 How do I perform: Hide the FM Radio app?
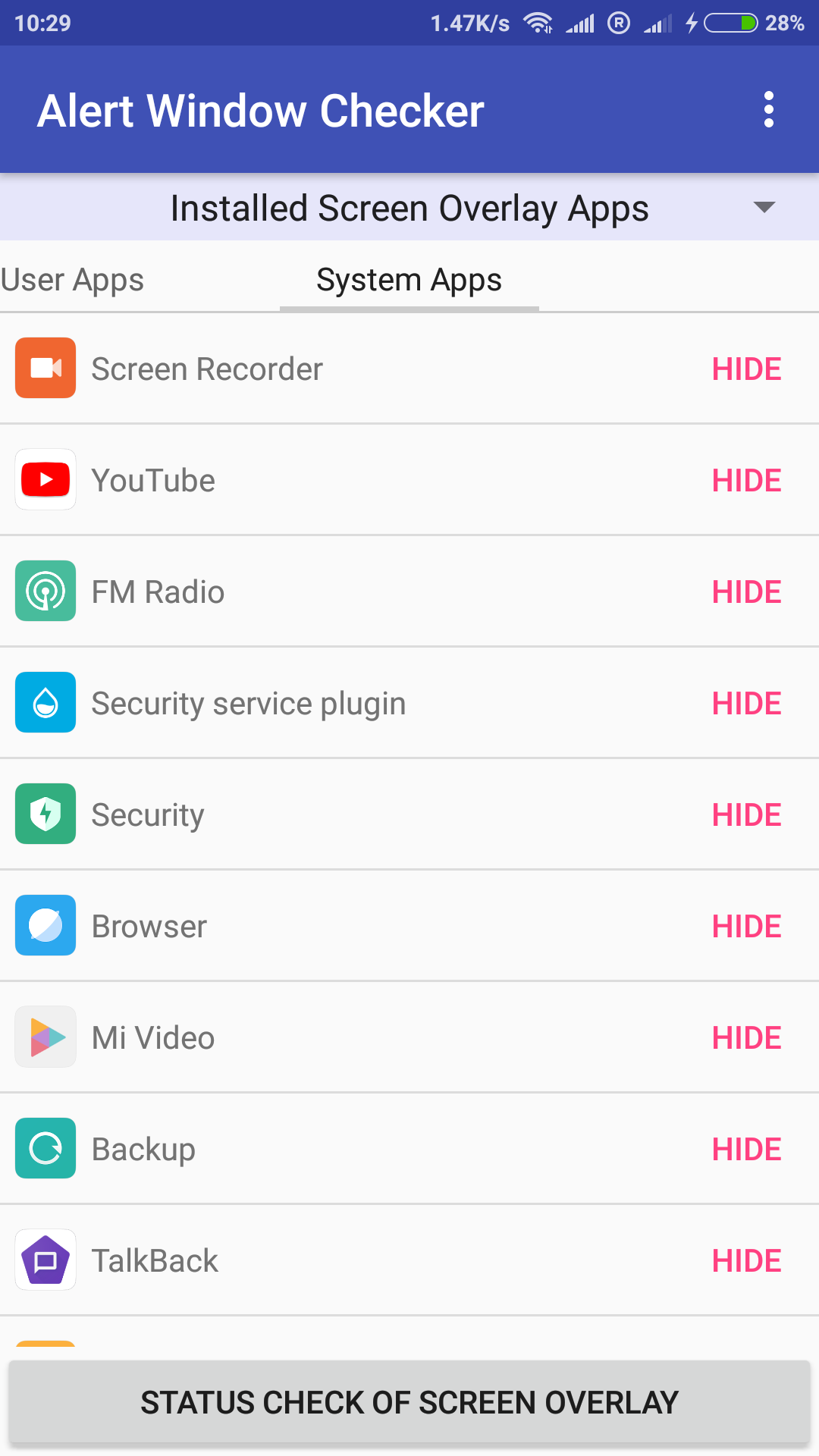[746, 592]
